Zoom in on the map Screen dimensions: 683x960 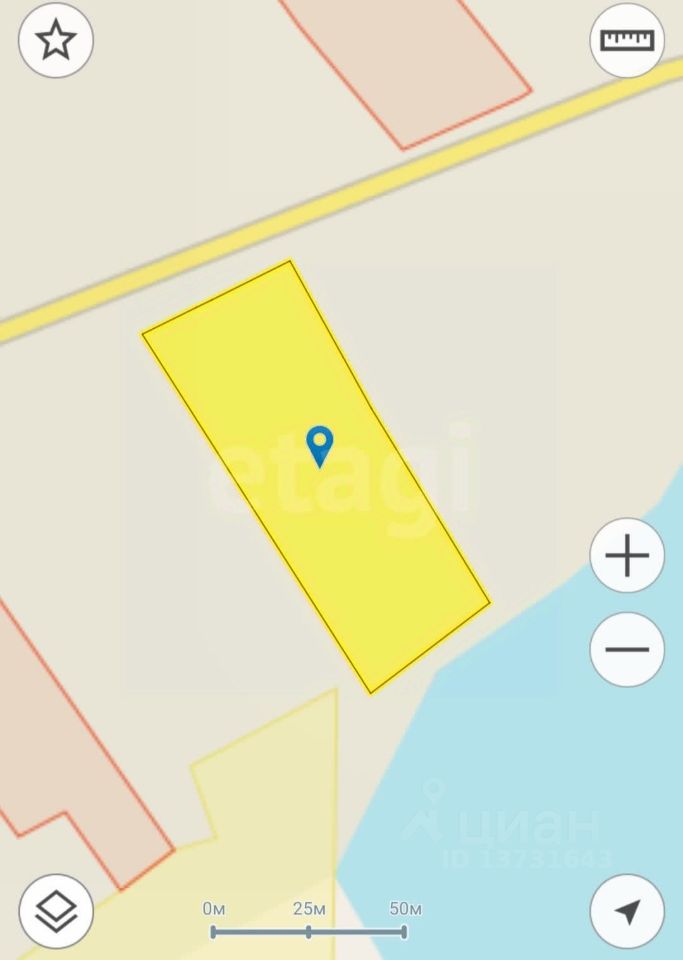[627, 556]
